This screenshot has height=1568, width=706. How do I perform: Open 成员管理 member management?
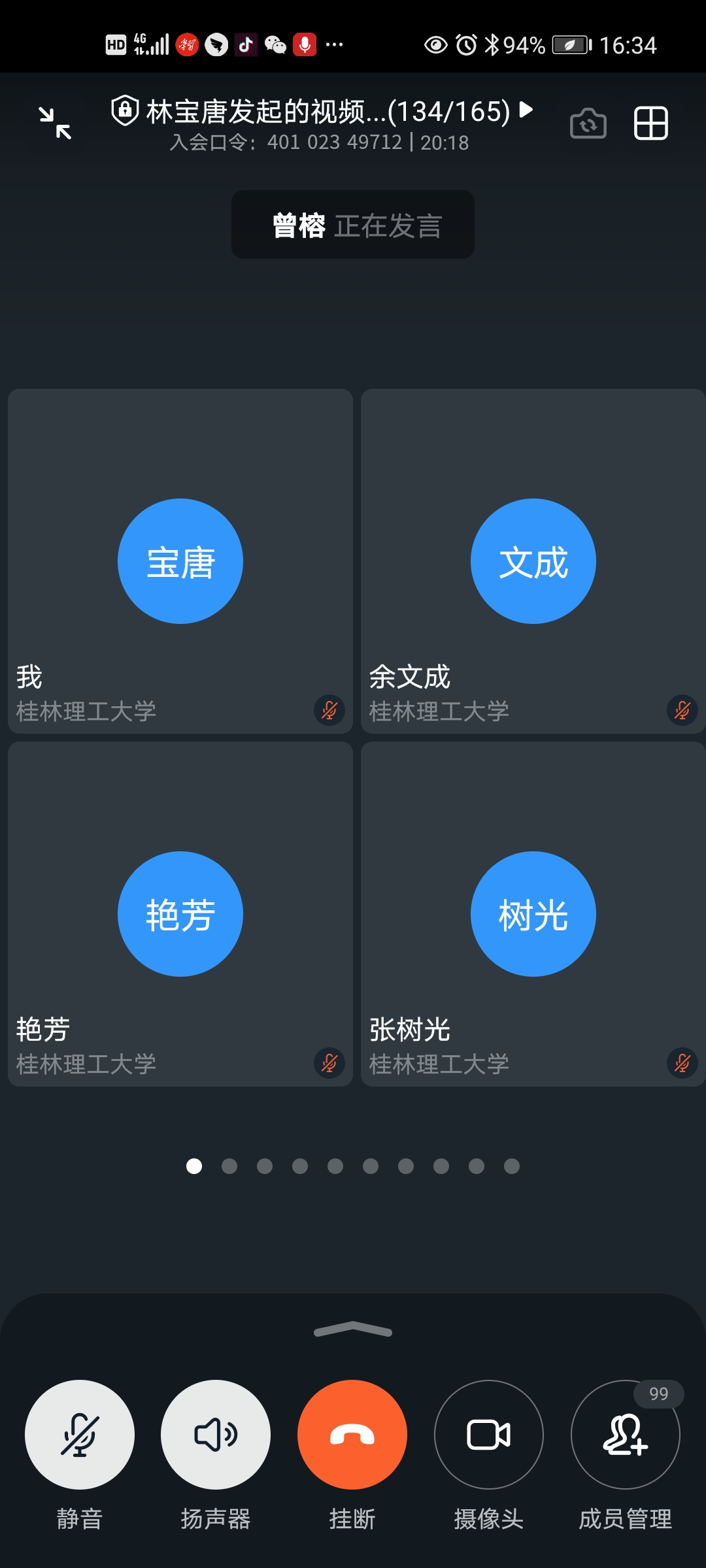(626, 1435)
